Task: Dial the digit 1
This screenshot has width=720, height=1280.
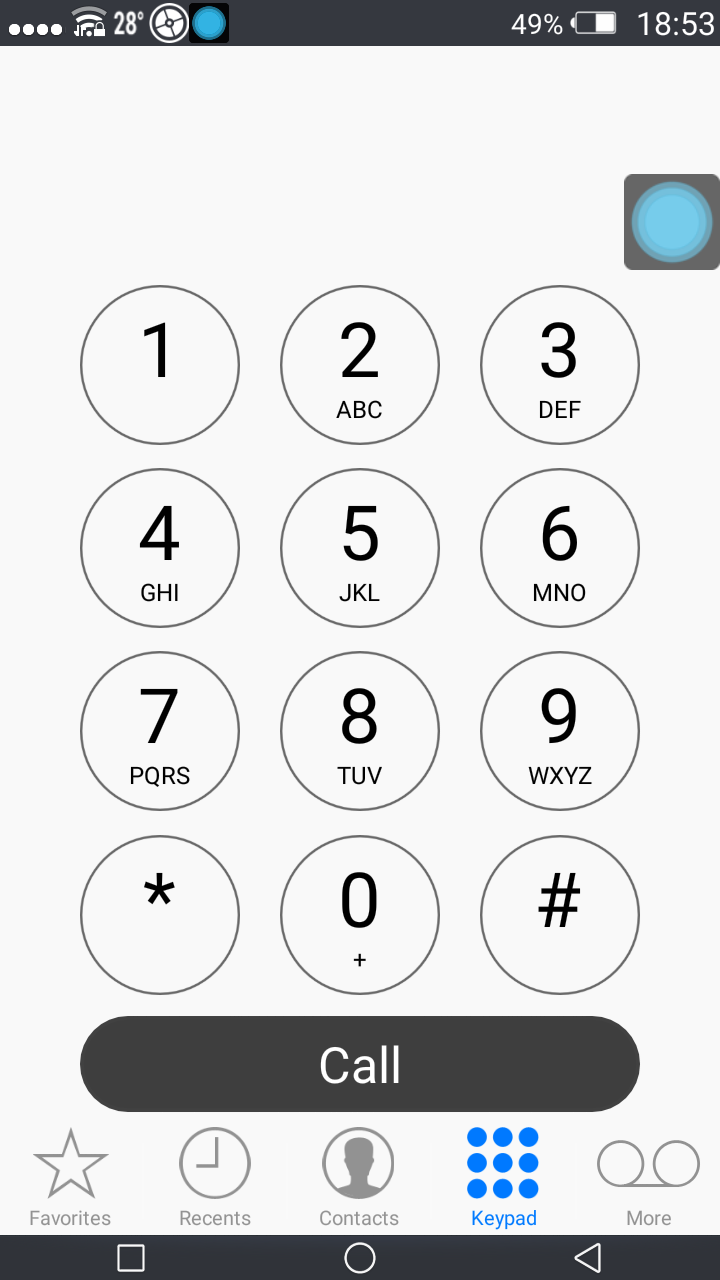Action: (x=160, y=365)
